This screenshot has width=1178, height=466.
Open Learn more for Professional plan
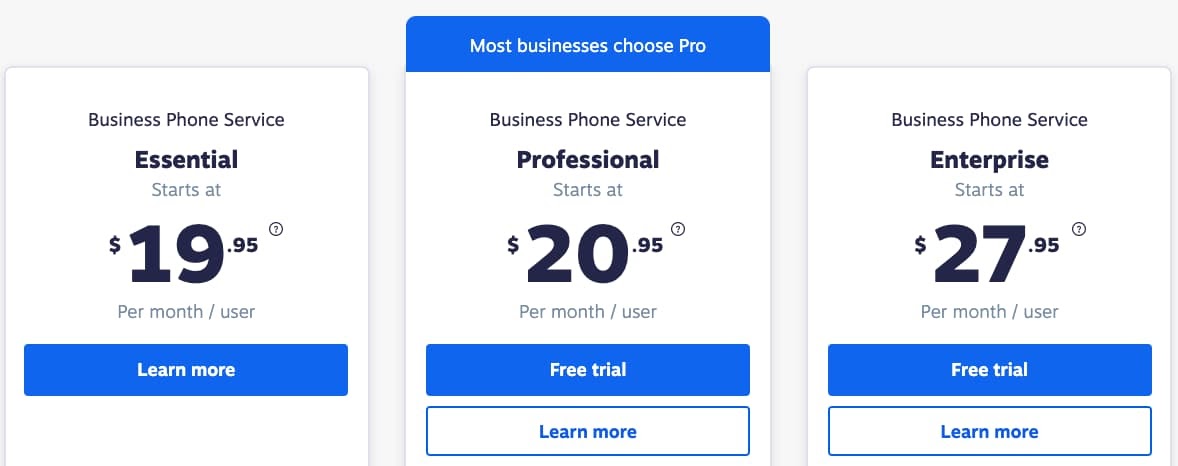pyautogui.click(x=588, y=432)
